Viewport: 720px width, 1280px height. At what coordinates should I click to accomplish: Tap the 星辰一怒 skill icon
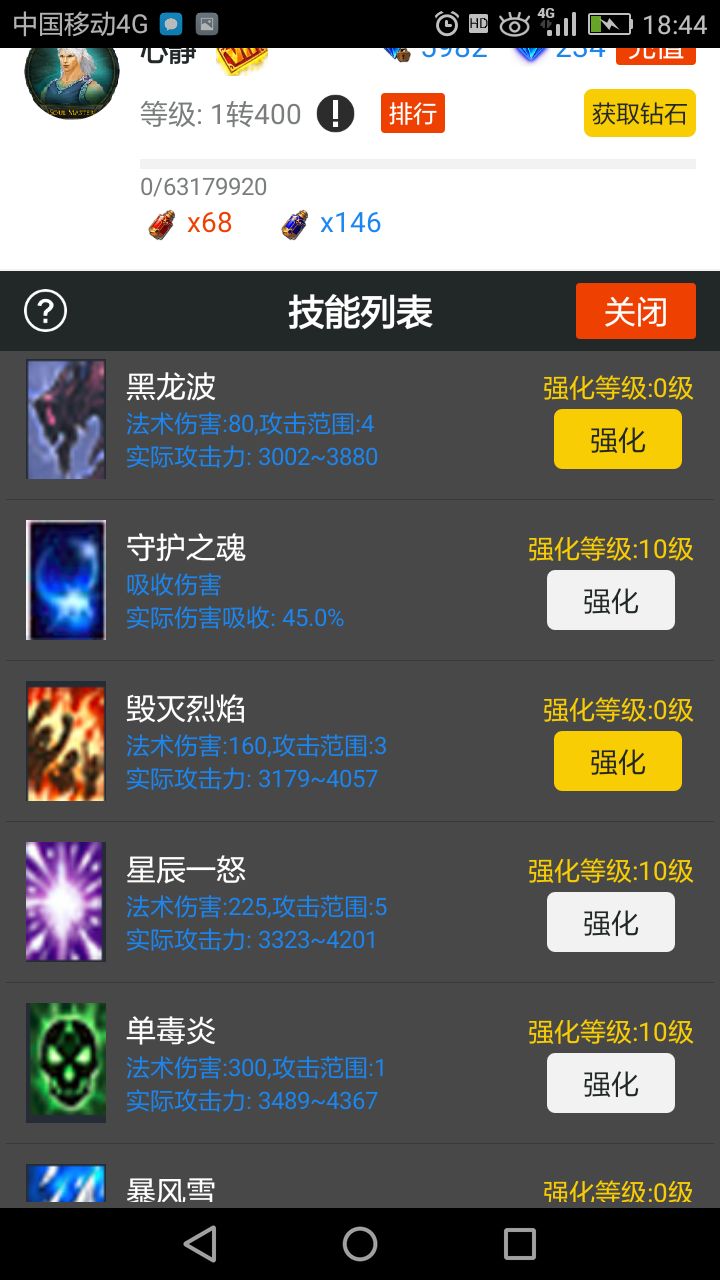tap(65, 901)
